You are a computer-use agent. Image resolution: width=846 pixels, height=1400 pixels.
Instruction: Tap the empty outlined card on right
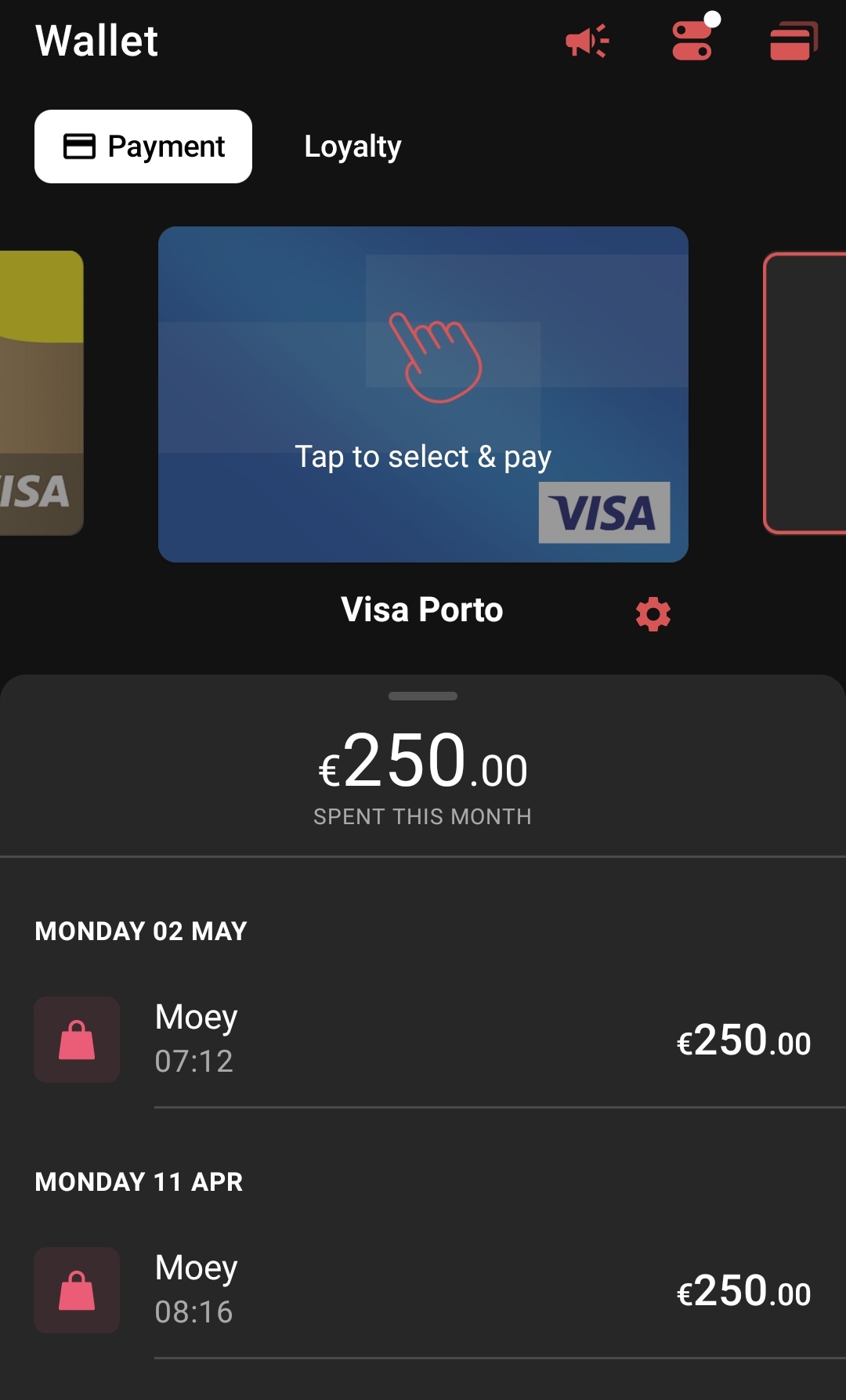(x=805, y=393)
